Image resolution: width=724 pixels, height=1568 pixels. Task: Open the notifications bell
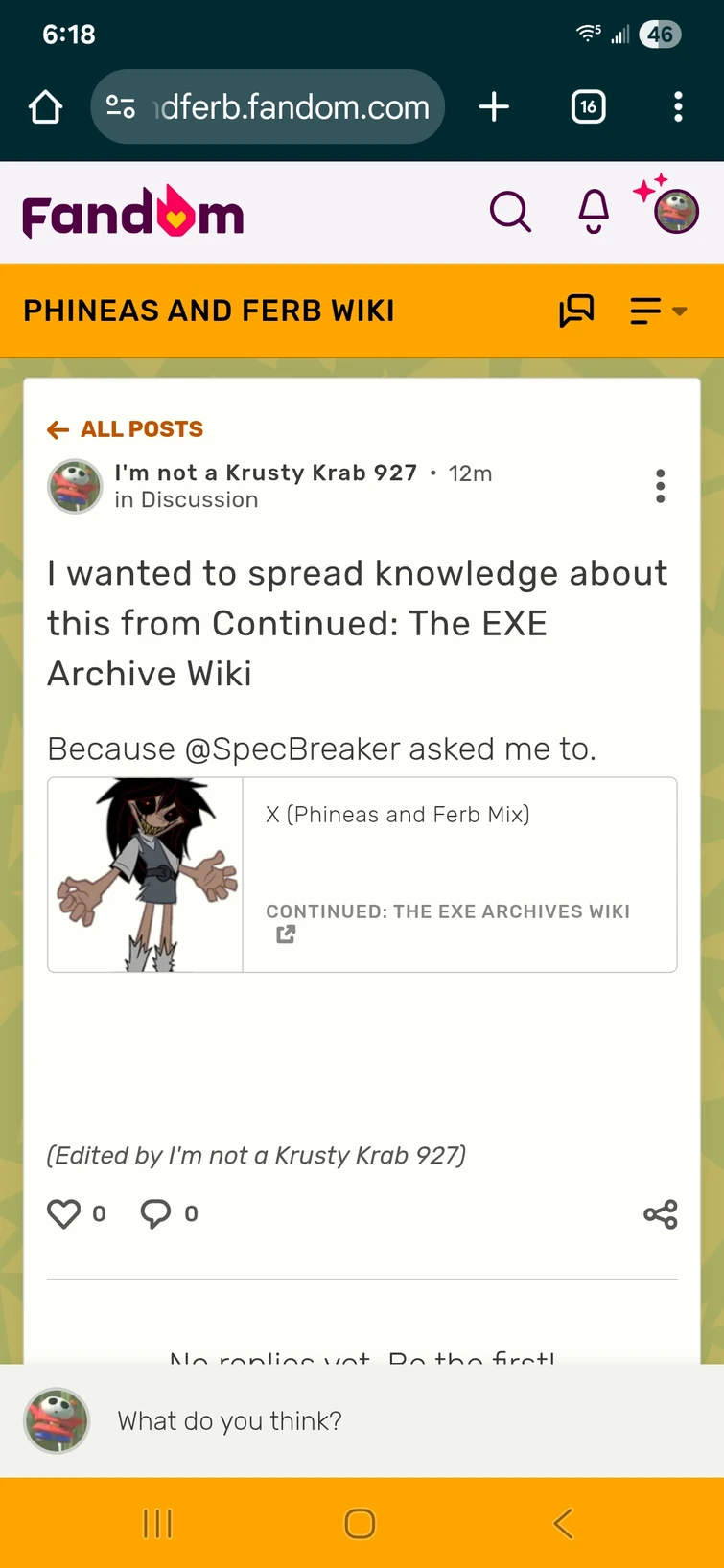coord(594,211)
